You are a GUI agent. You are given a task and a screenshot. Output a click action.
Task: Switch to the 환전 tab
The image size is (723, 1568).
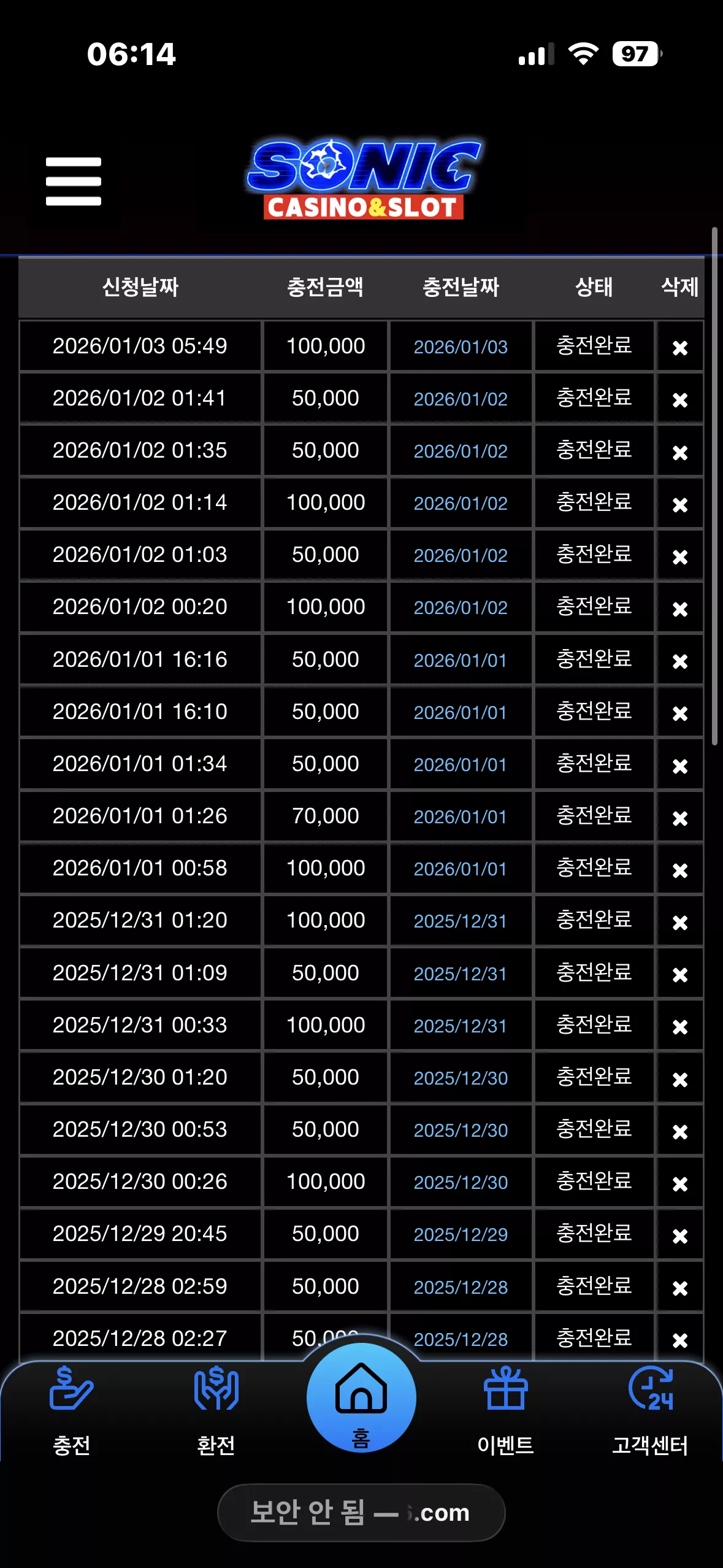click(216, 1411)
